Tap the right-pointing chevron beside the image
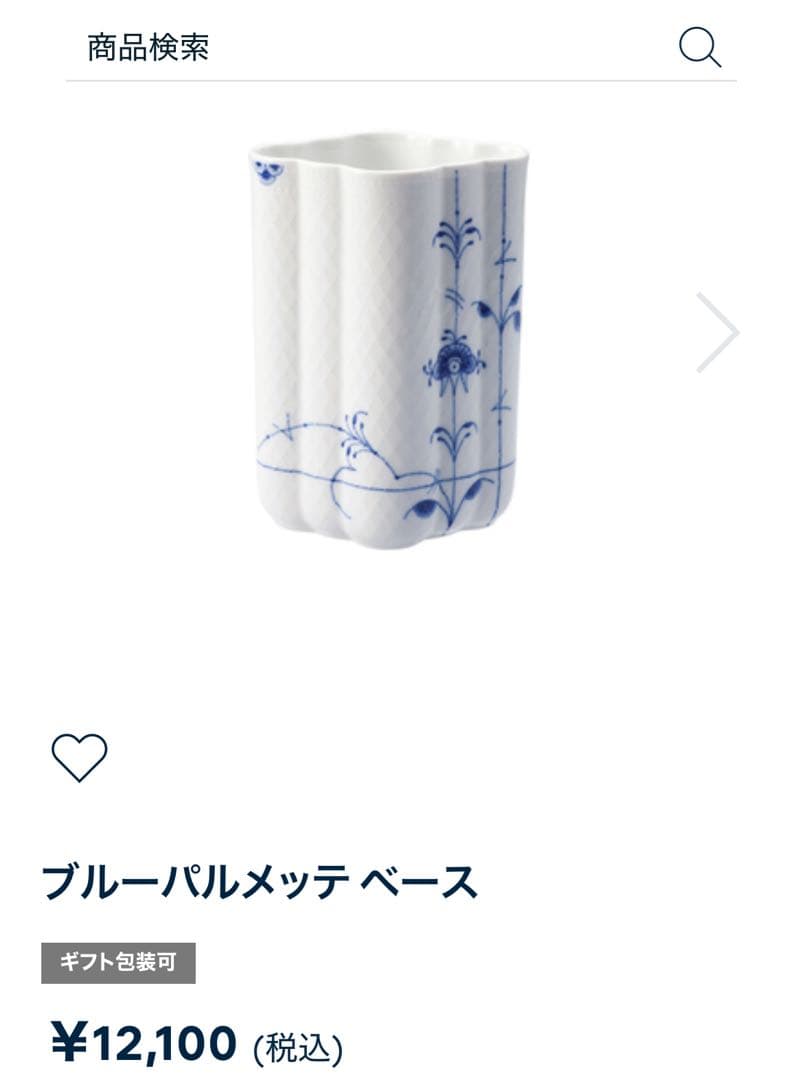803x1080 pixels. pos(716,333)
